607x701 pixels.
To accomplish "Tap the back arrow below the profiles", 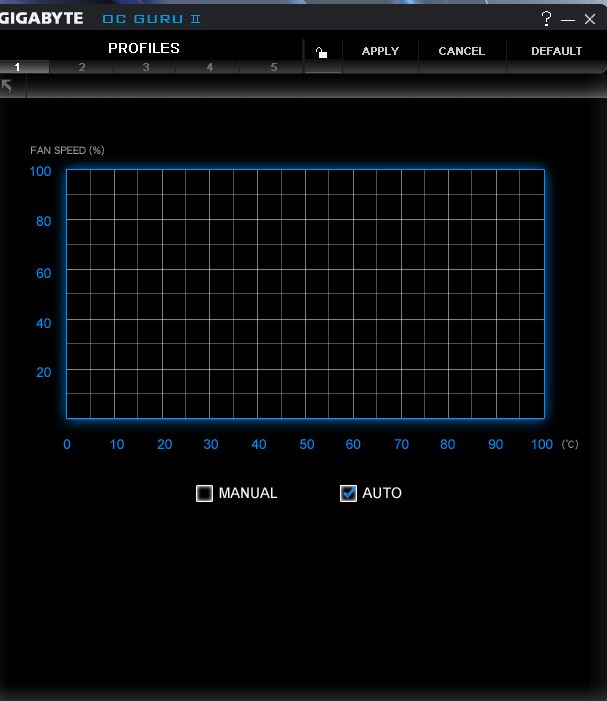I will (x=8, y=86).
